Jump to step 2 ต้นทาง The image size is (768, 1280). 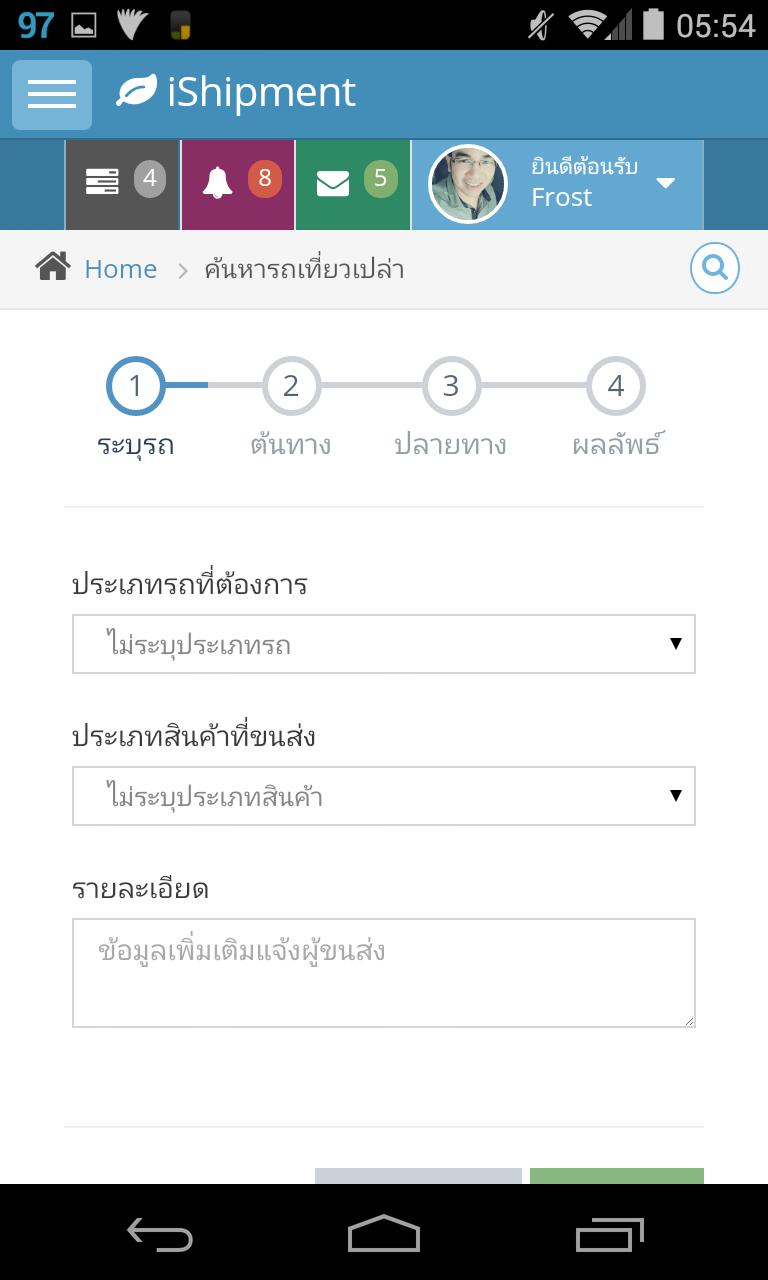point(291,386)
